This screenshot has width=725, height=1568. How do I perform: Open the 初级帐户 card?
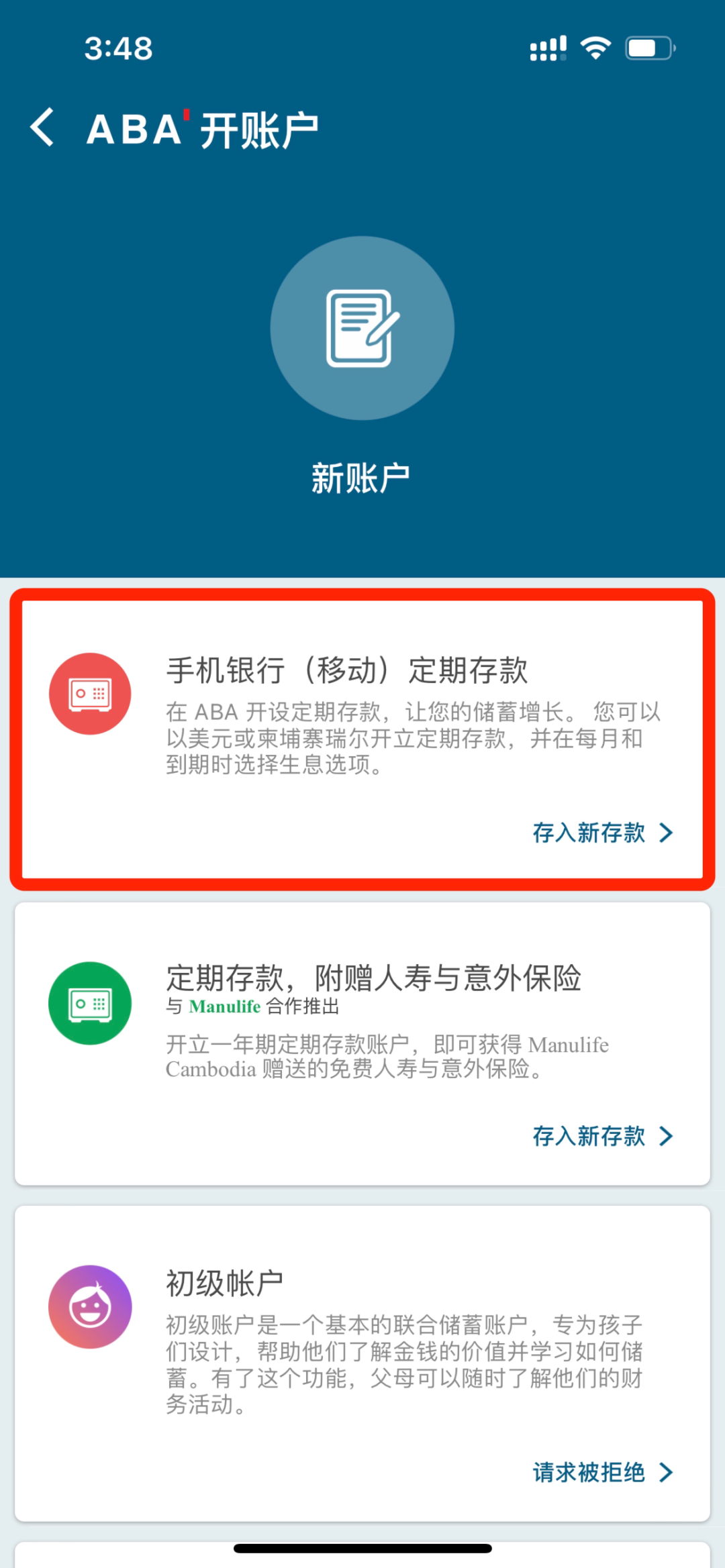[362, 1335]
